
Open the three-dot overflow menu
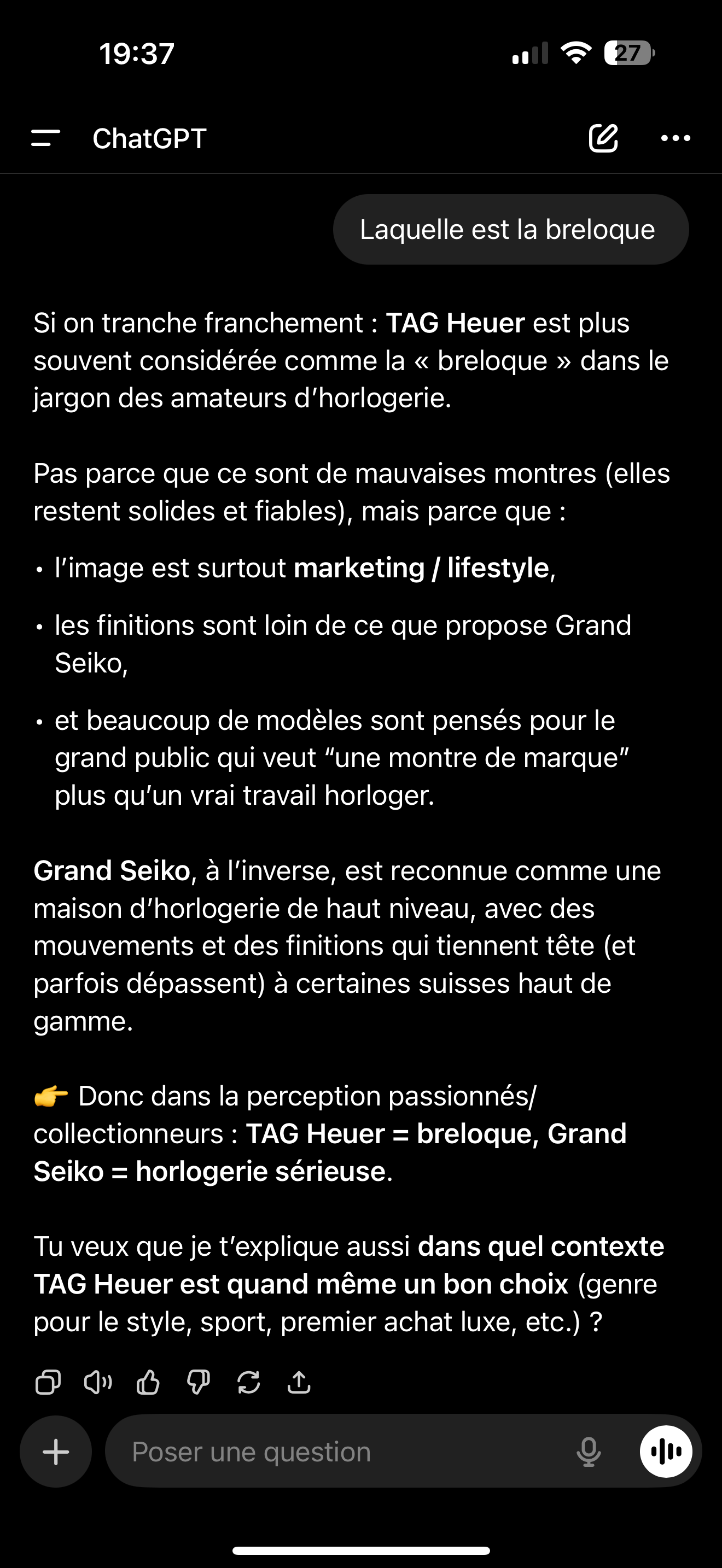(675, 138)
